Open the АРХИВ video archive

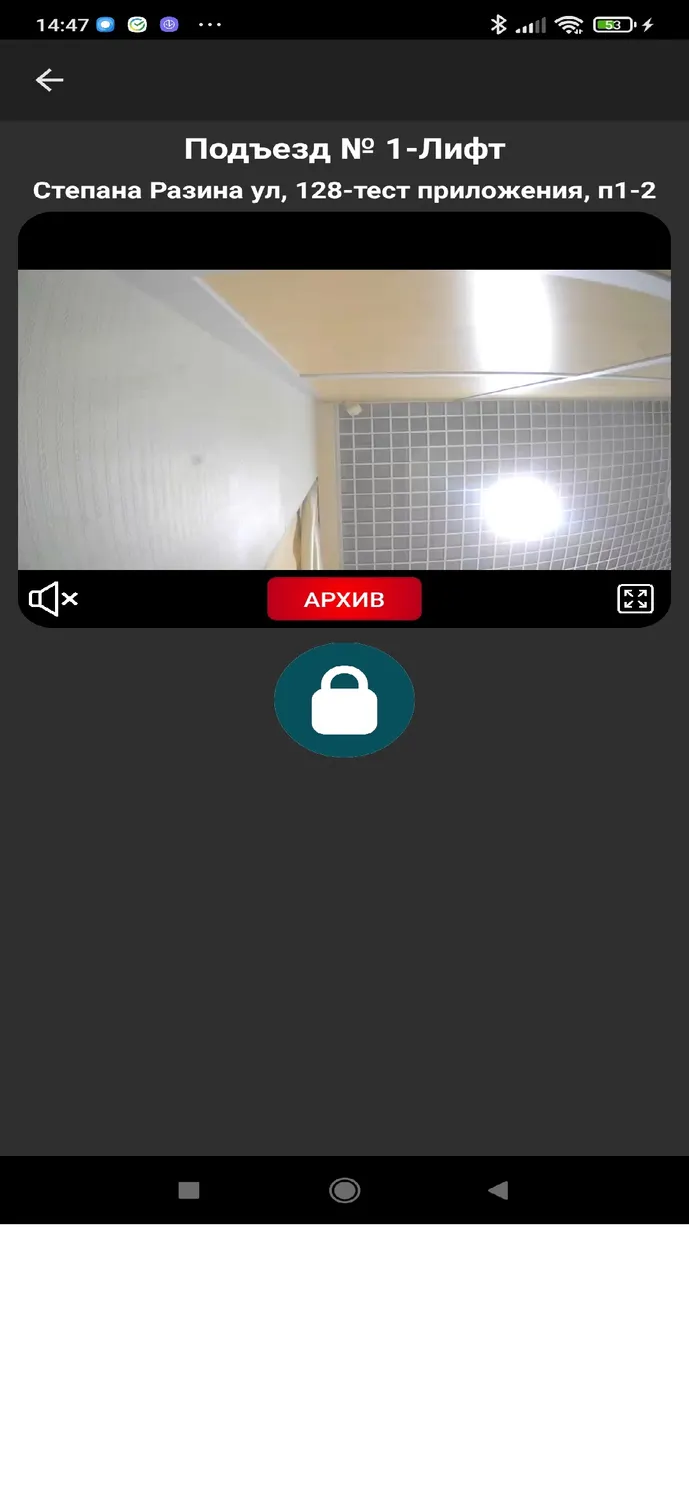tap(344, 599)
